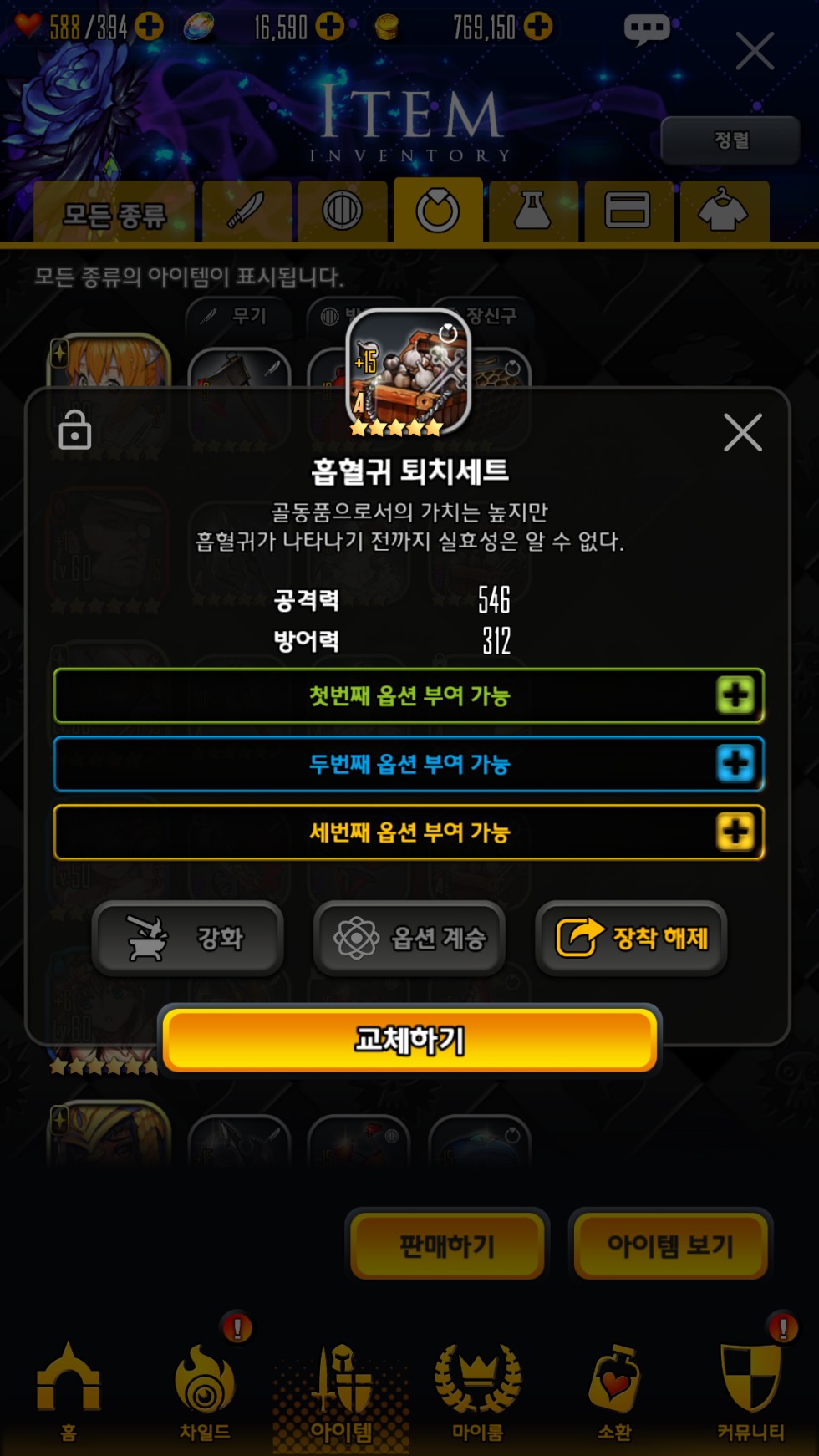Switch to the 모든 종류 tab
Screen dimensions: 819x1456
click(113, 214)
